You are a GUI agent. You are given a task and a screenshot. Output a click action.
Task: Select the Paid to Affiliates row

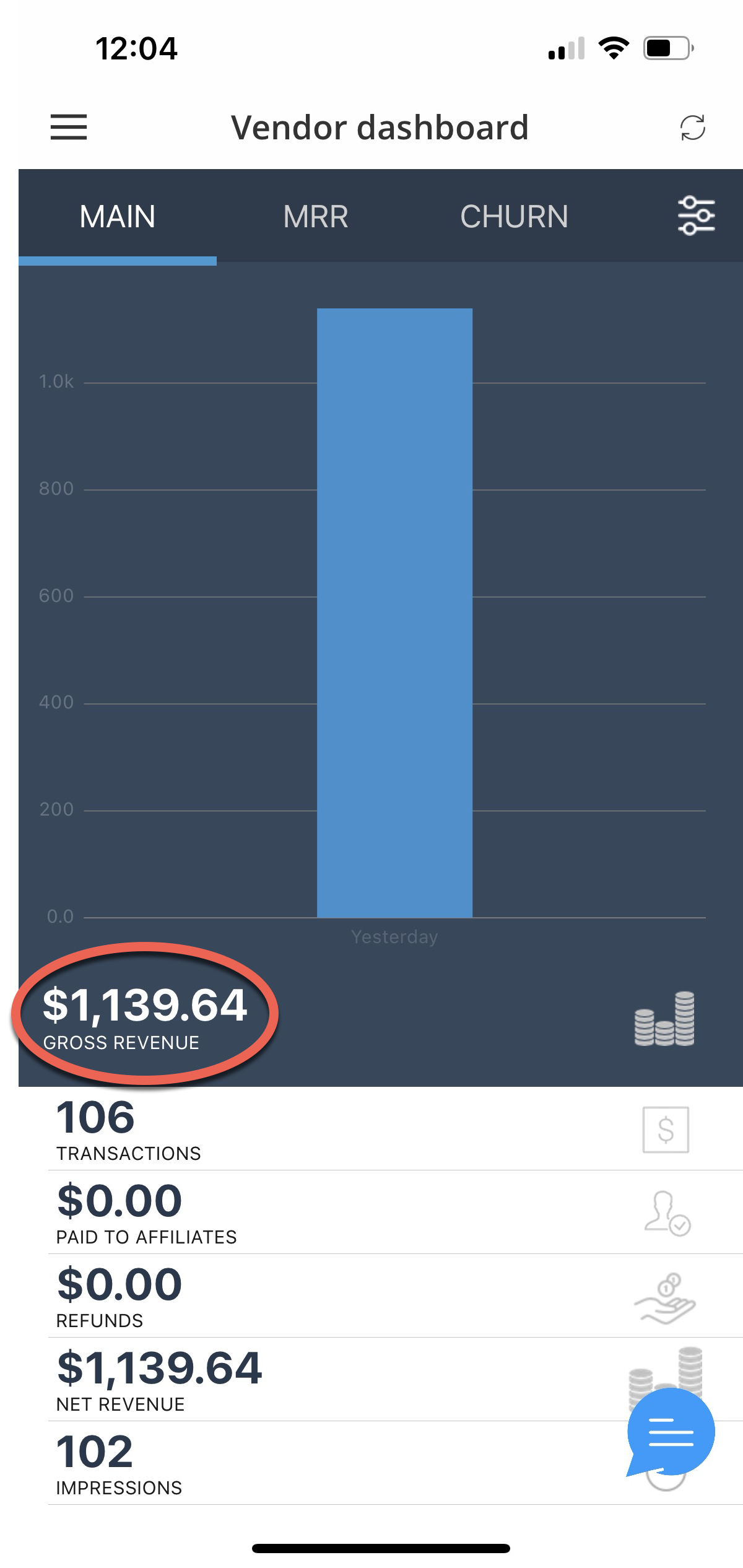396,1213
